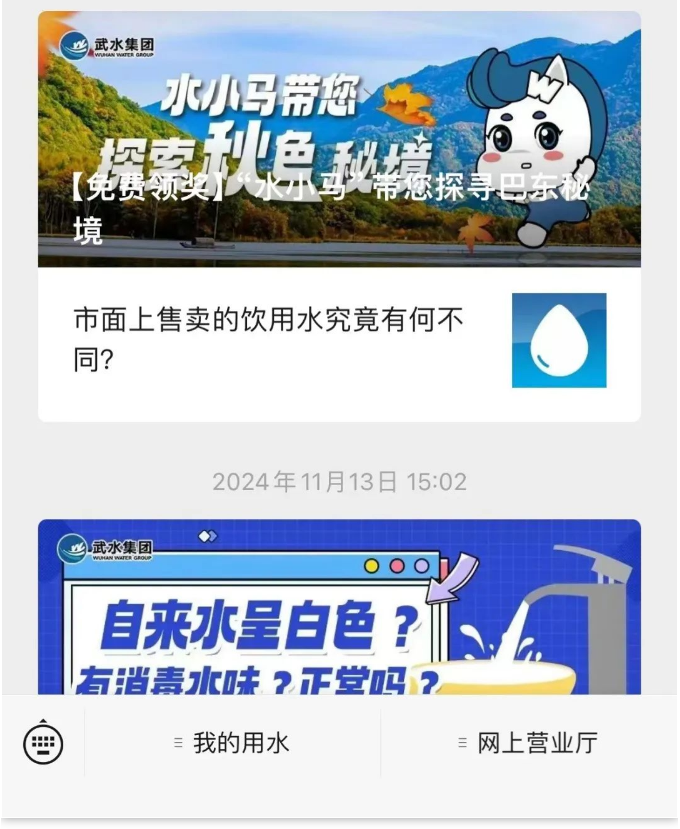Open the 水小马带您探寻巴东秘境 article

click(x=339, y=140)
